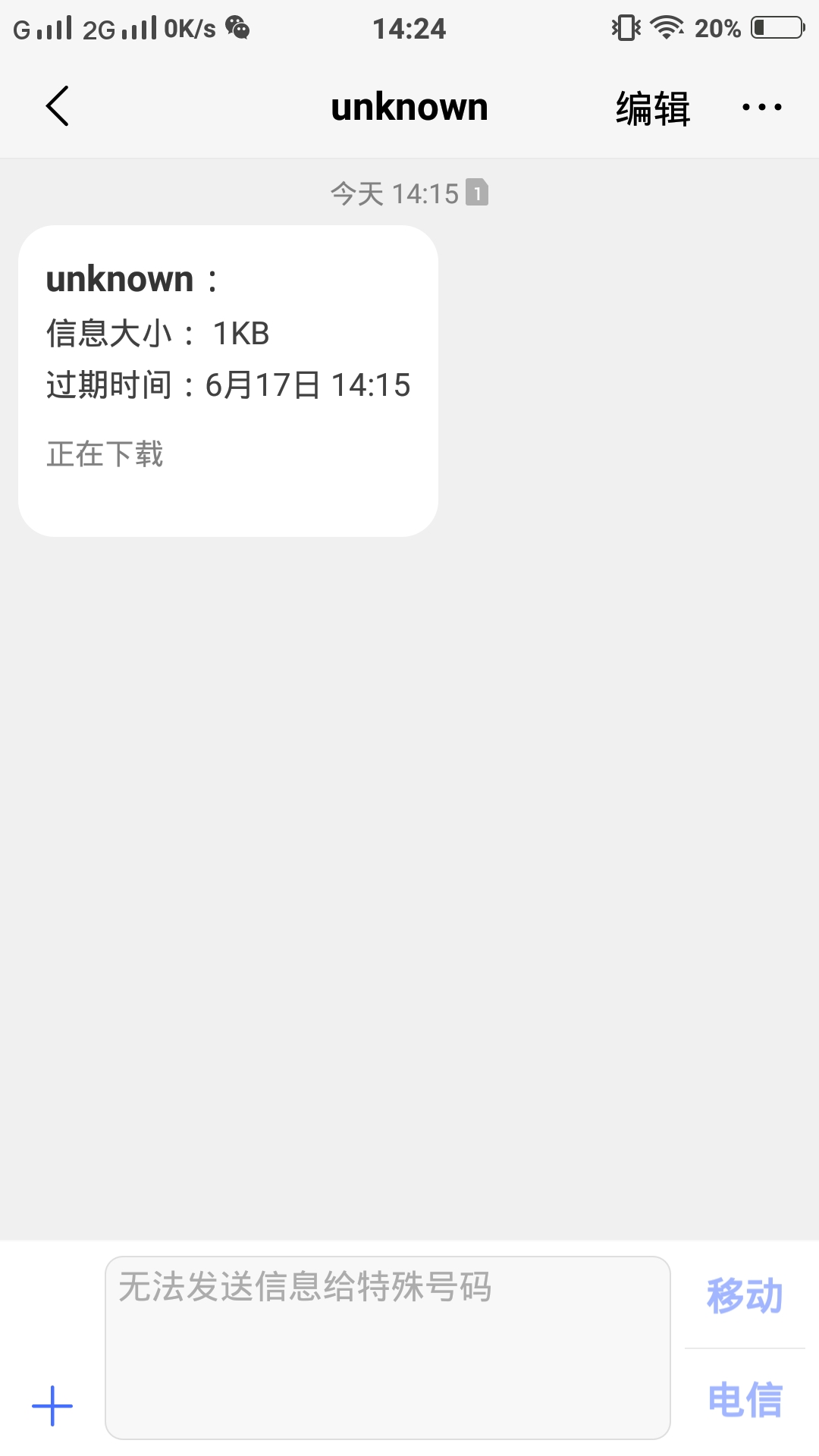Viewport: 819px width, 1456px height.
Task: Tap 编辑 to enter edit mode
Action: click(652, 108)
